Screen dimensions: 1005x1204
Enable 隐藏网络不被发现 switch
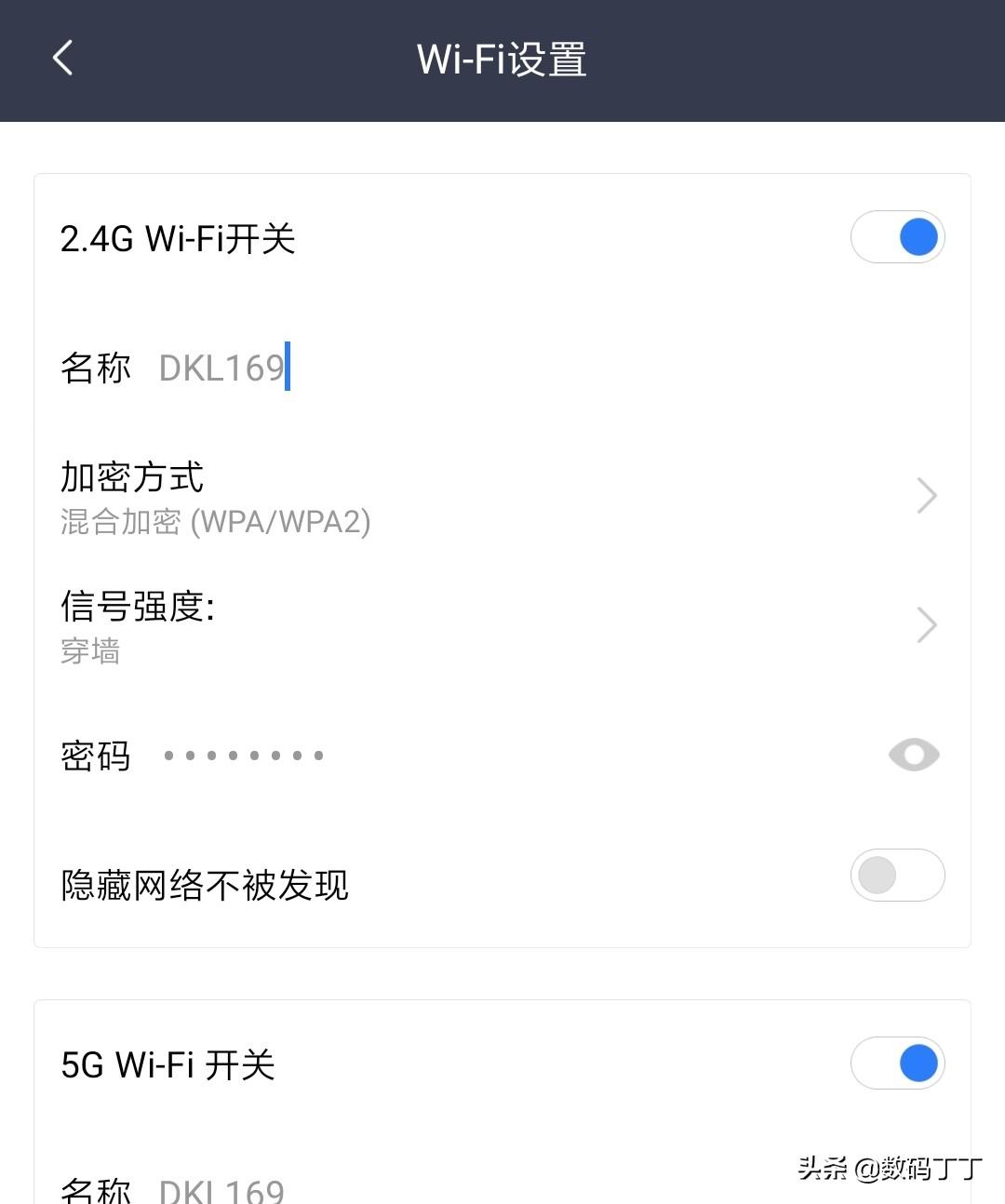pos(897,876)
